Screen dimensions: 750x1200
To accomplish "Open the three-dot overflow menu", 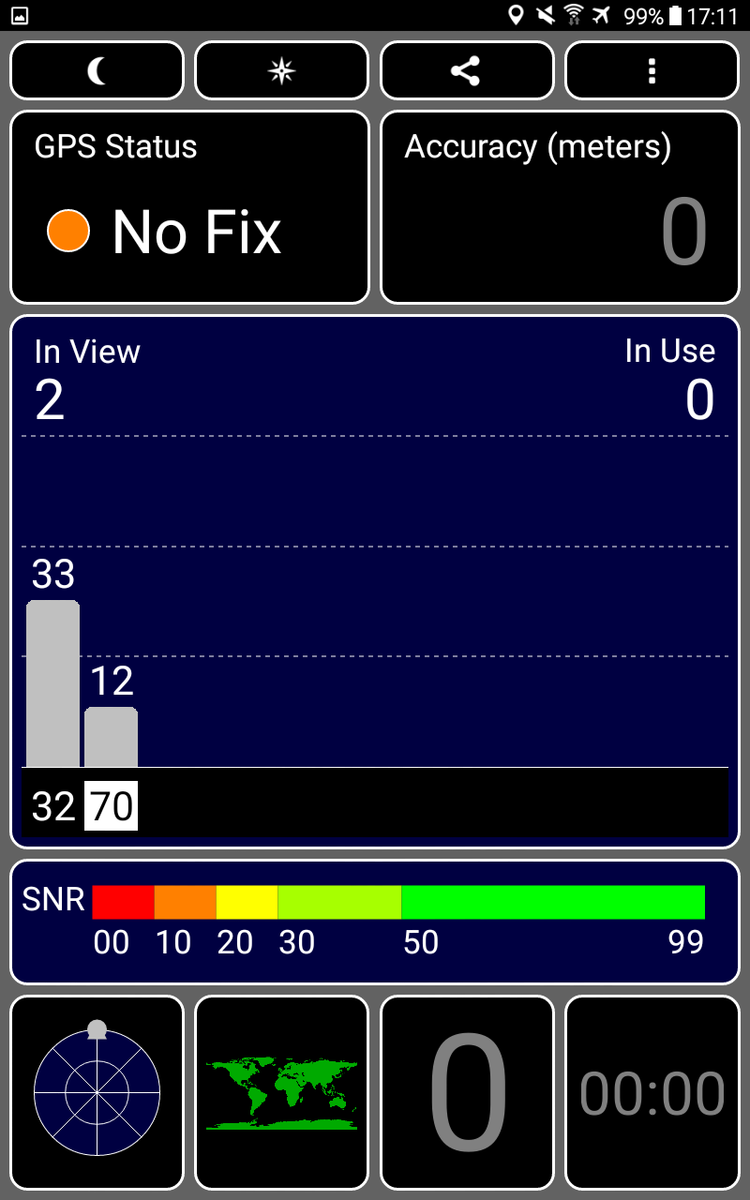I will (x=652, y=71).
